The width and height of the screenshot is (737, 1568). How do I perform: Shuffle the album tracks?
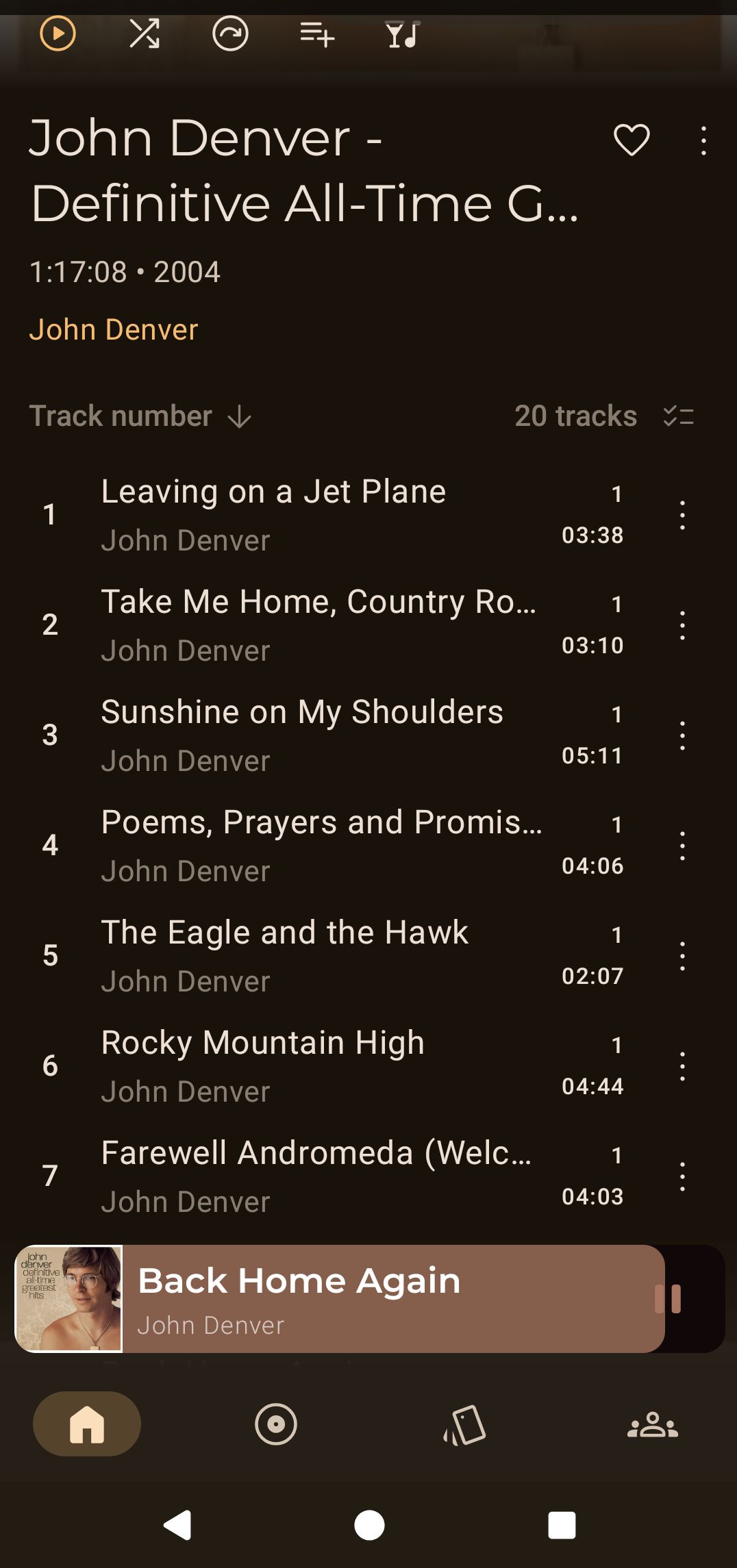click(145, 34)
